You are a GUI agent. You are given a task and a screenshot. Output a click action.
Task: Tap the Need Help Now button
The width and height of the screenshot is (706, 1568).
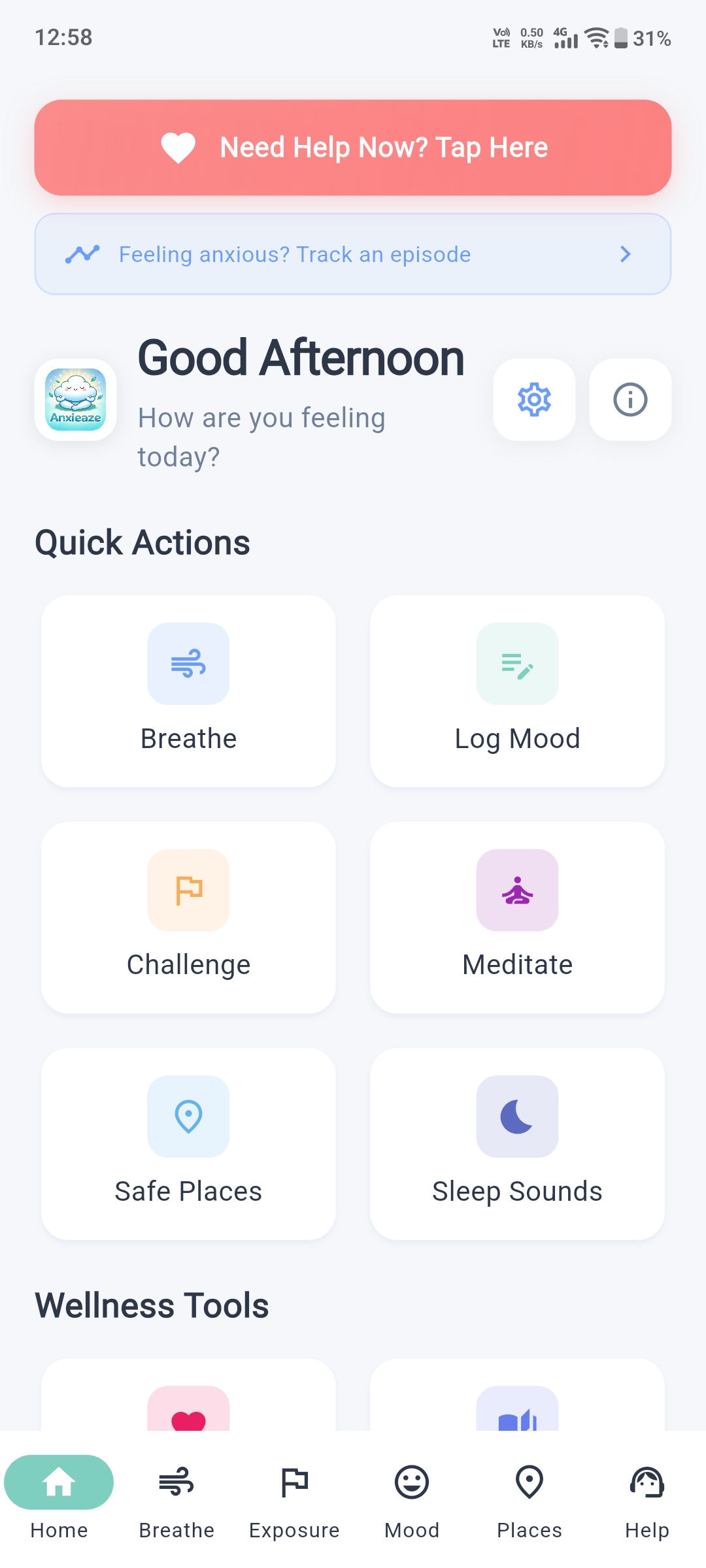[353, 147]
